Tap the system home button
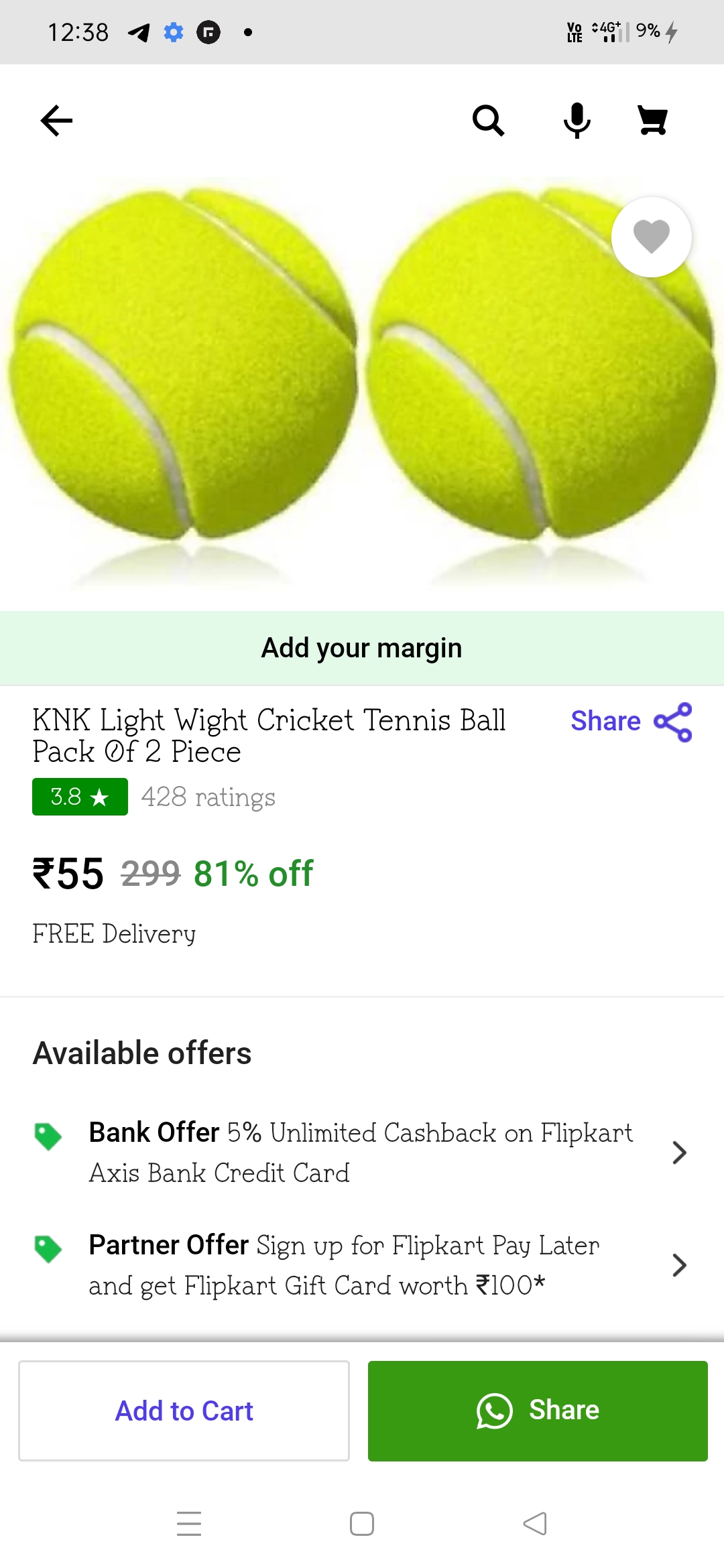Screen dimensions: 724x1568 [362, 1524]
